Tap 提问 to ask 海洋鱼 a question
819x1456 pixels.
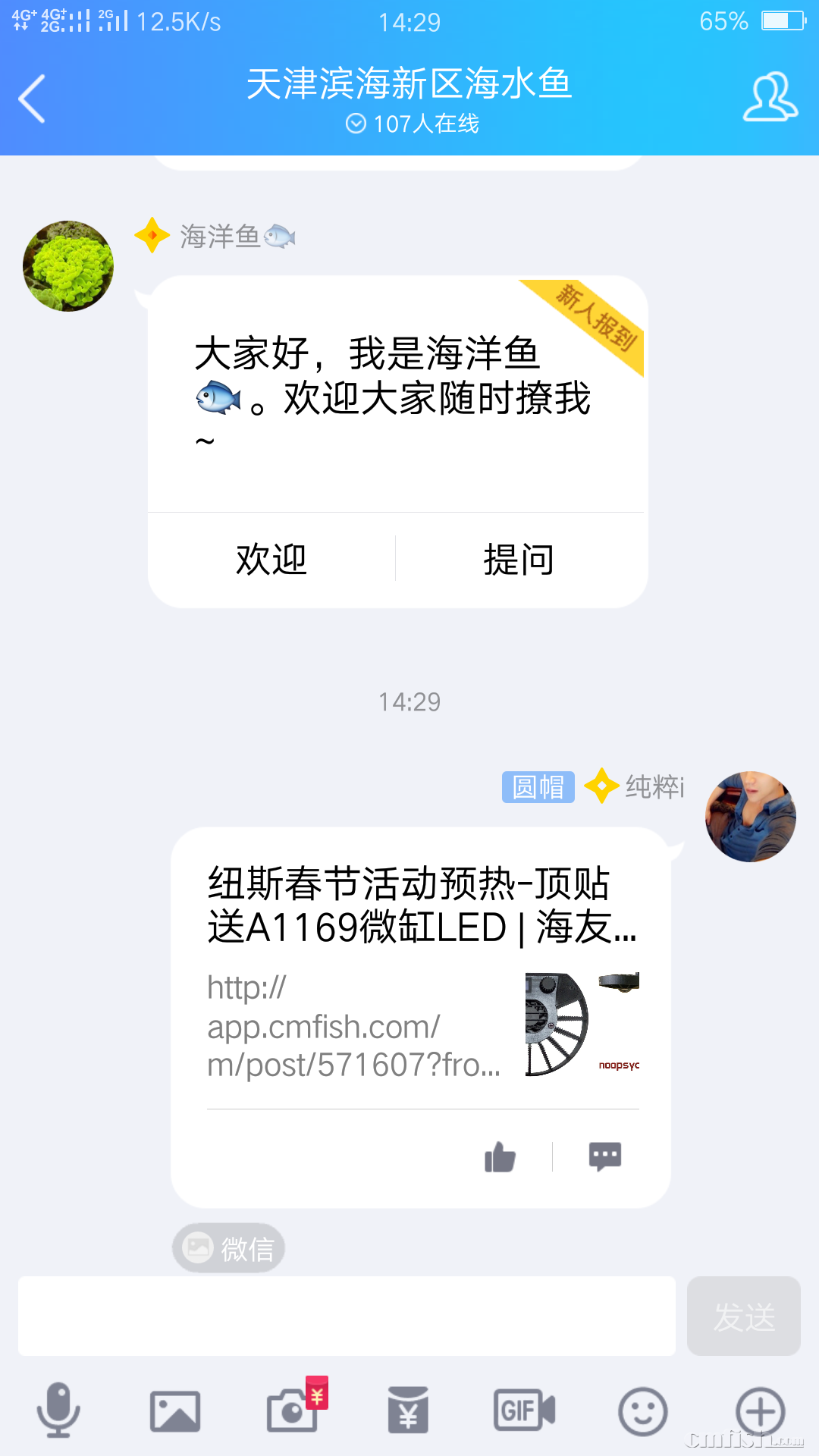tap(519, 560)
